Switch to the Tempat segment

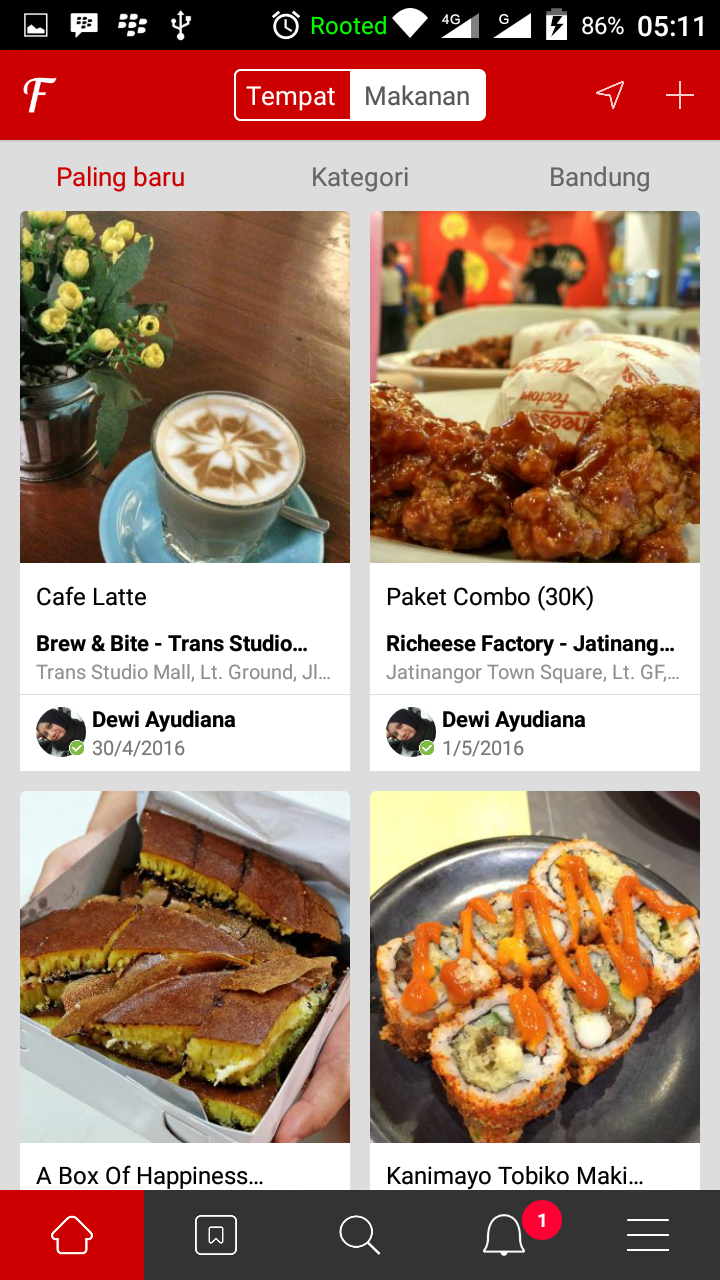[292, 96]
